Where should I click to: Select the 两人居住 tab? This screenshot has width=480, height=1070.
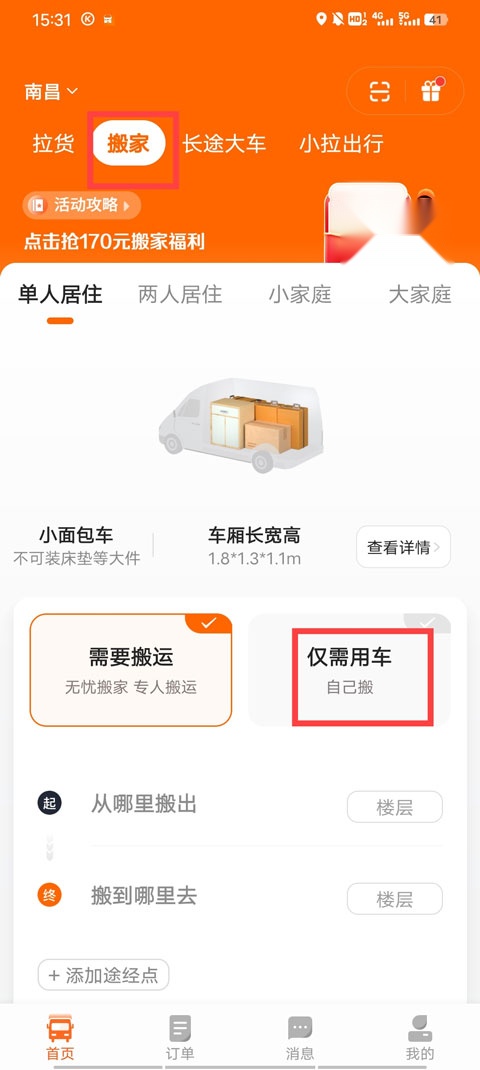(x=180, y=295)
